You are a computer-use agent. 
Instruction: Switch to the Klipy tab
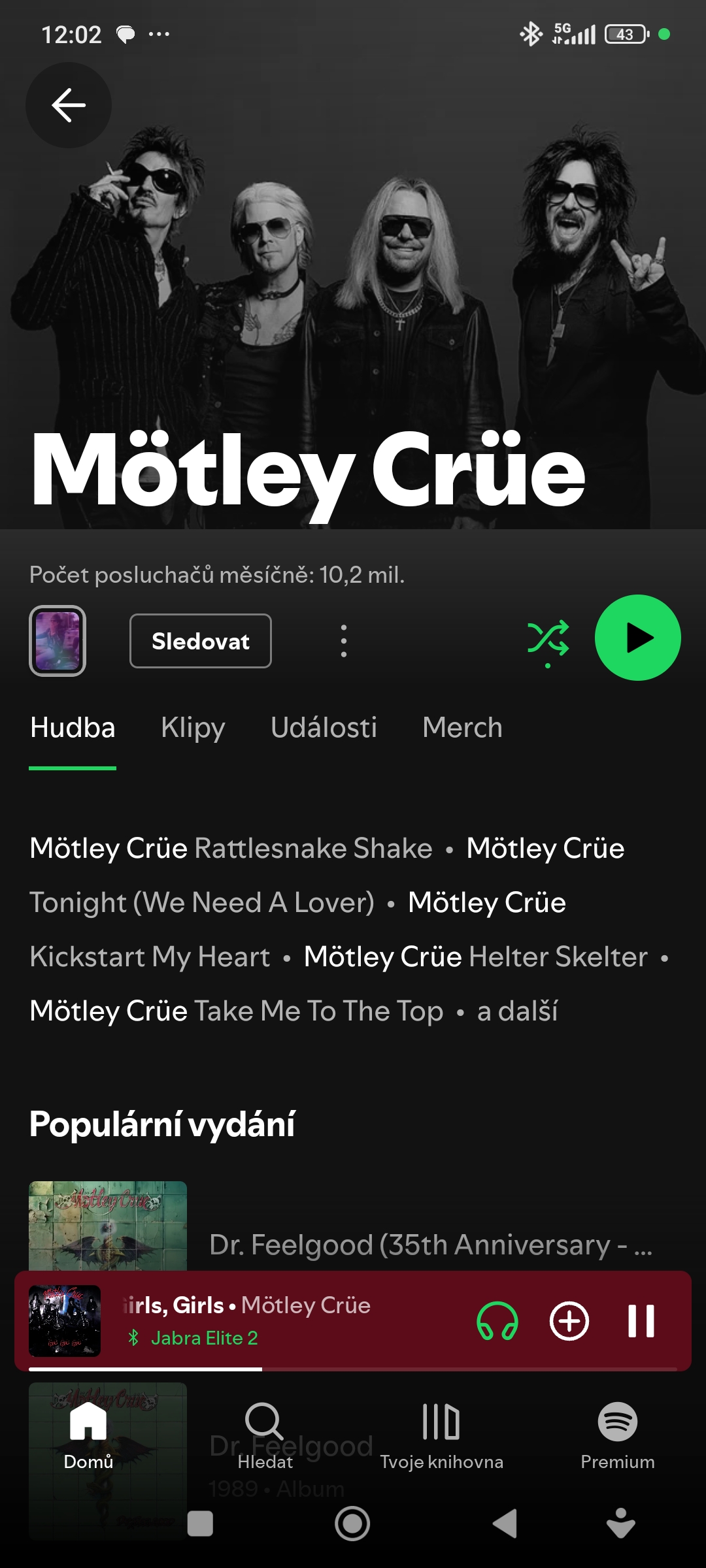(x=193, y=728)
